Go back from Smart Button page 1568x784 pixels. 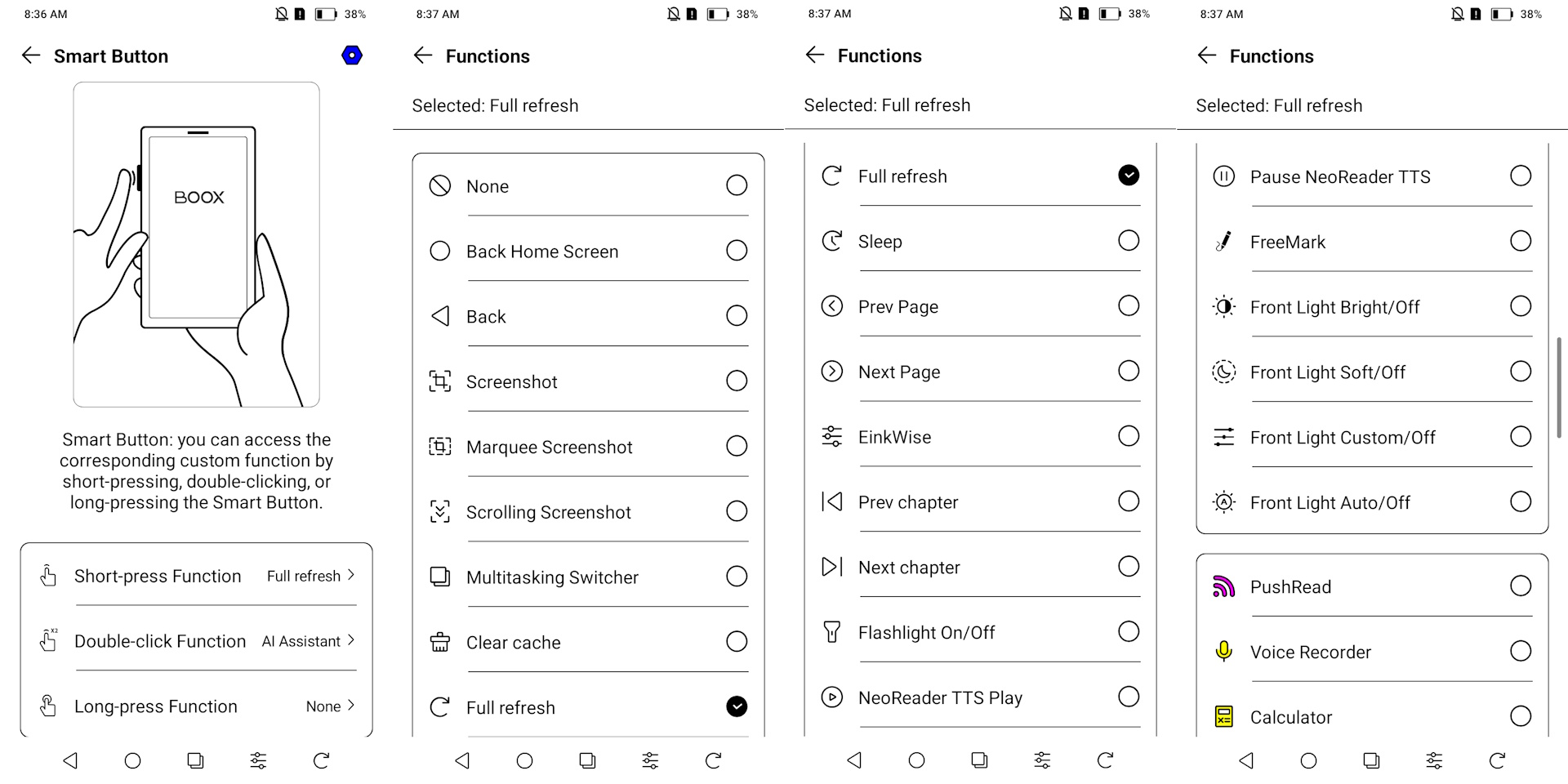[x=31, y=56]
